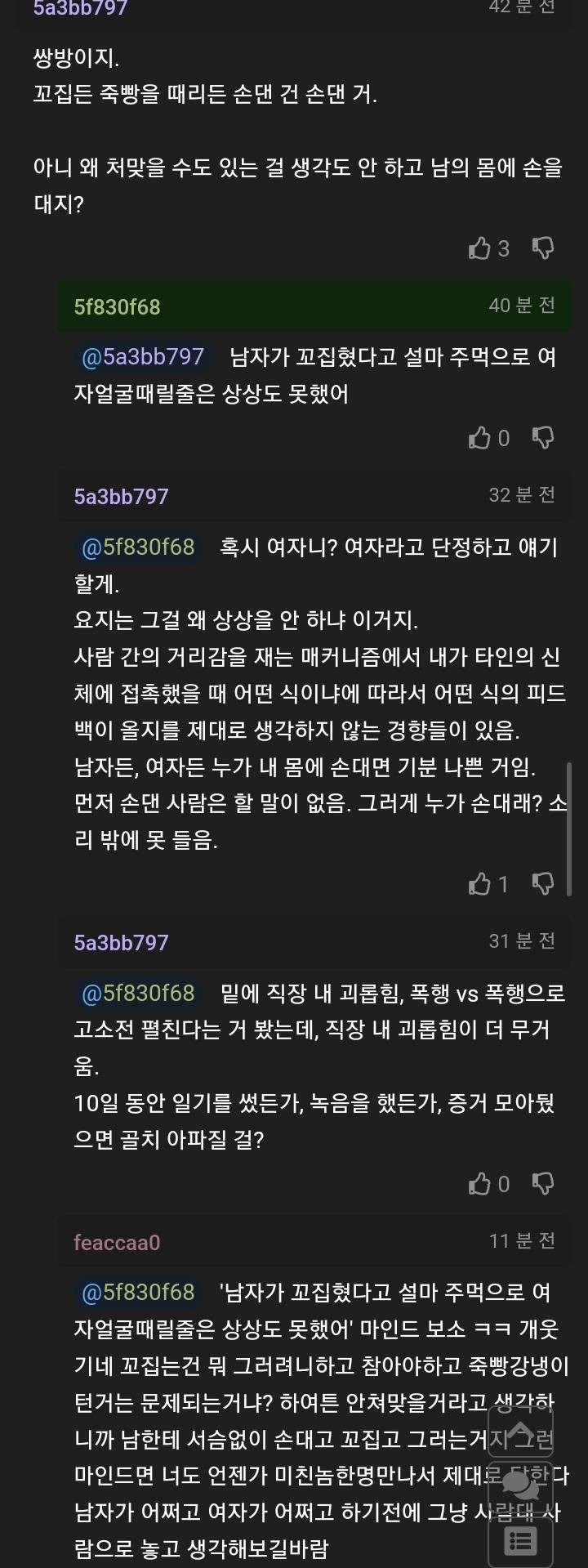Open the @5f830f68 mention in the 32분 전 reply
This screenshot has height=1568, width=588.
(138, 547)
